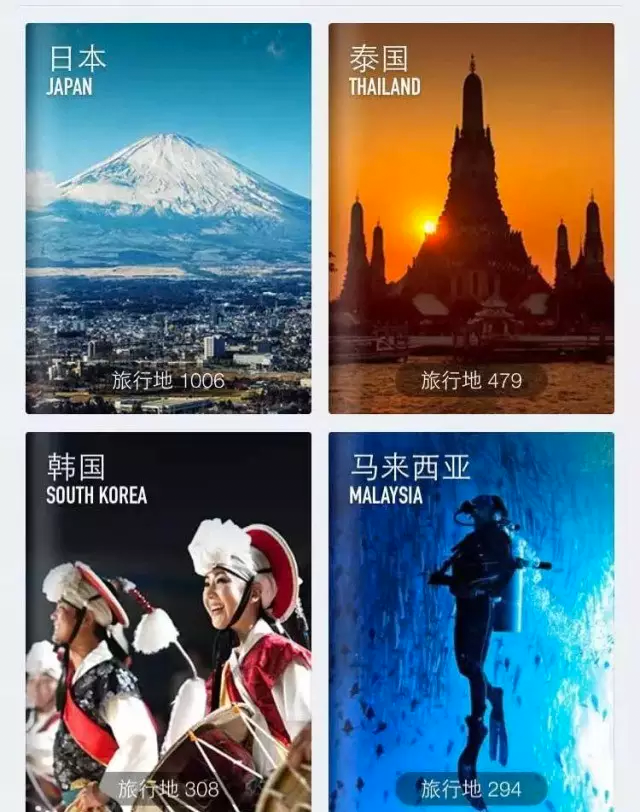640x812 pixels.
Task: Open the Thailand destination card
Action: point(471,218)
